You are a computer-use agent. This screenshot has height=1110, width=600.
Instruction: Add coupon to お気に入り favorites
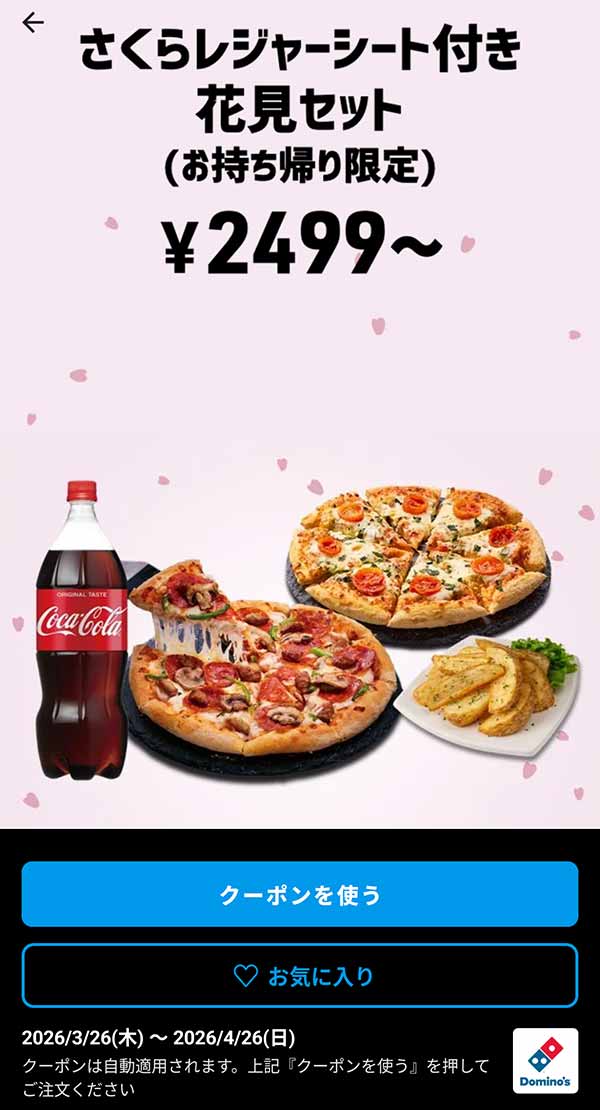pos(300,975)
